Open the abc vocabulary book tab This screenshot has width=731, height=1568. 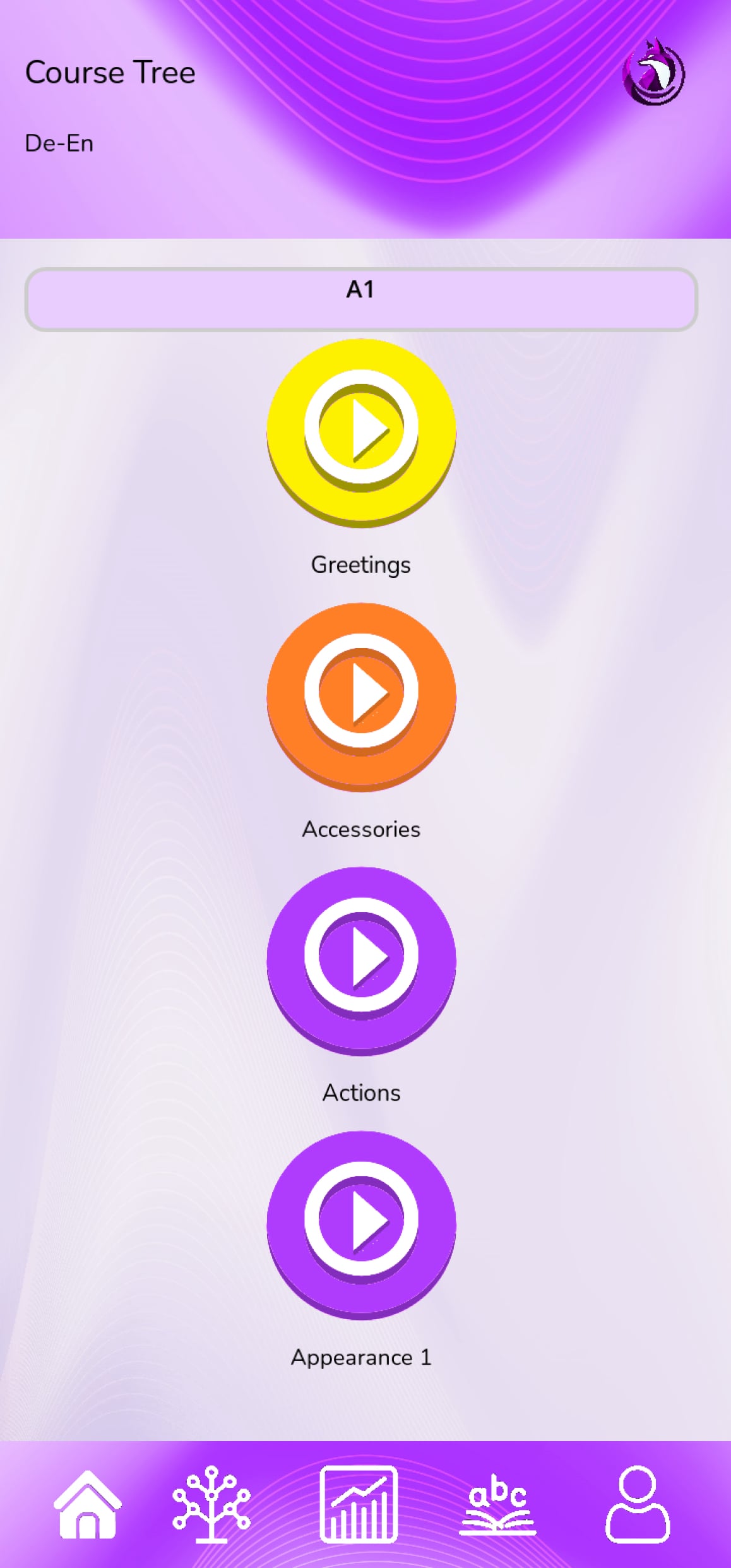pyautogui.click(x=498, y=1505)
